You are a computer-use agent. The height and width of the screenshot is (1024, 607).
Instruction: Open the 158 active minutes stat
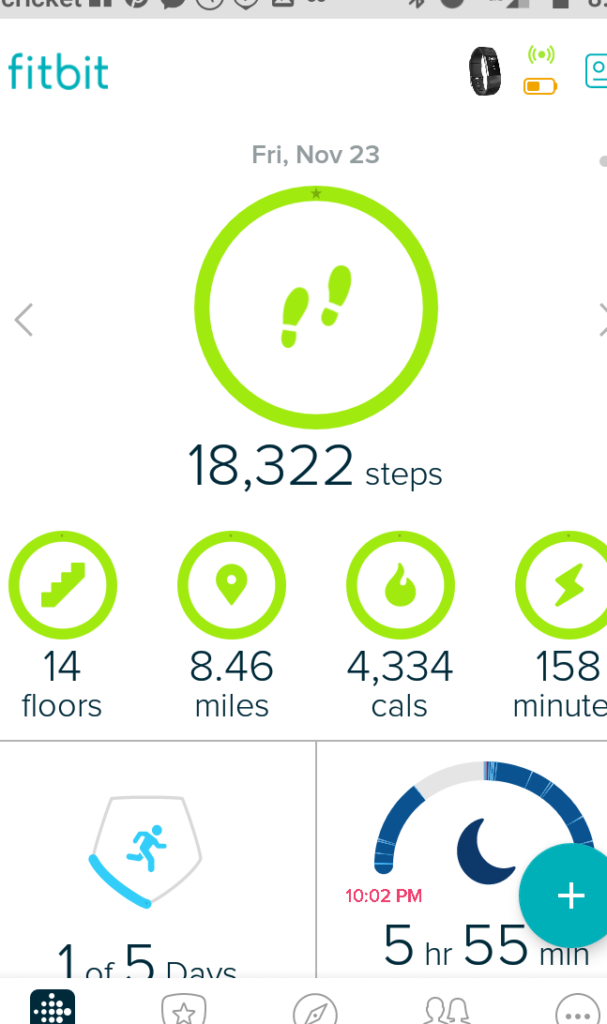point(561,626)
